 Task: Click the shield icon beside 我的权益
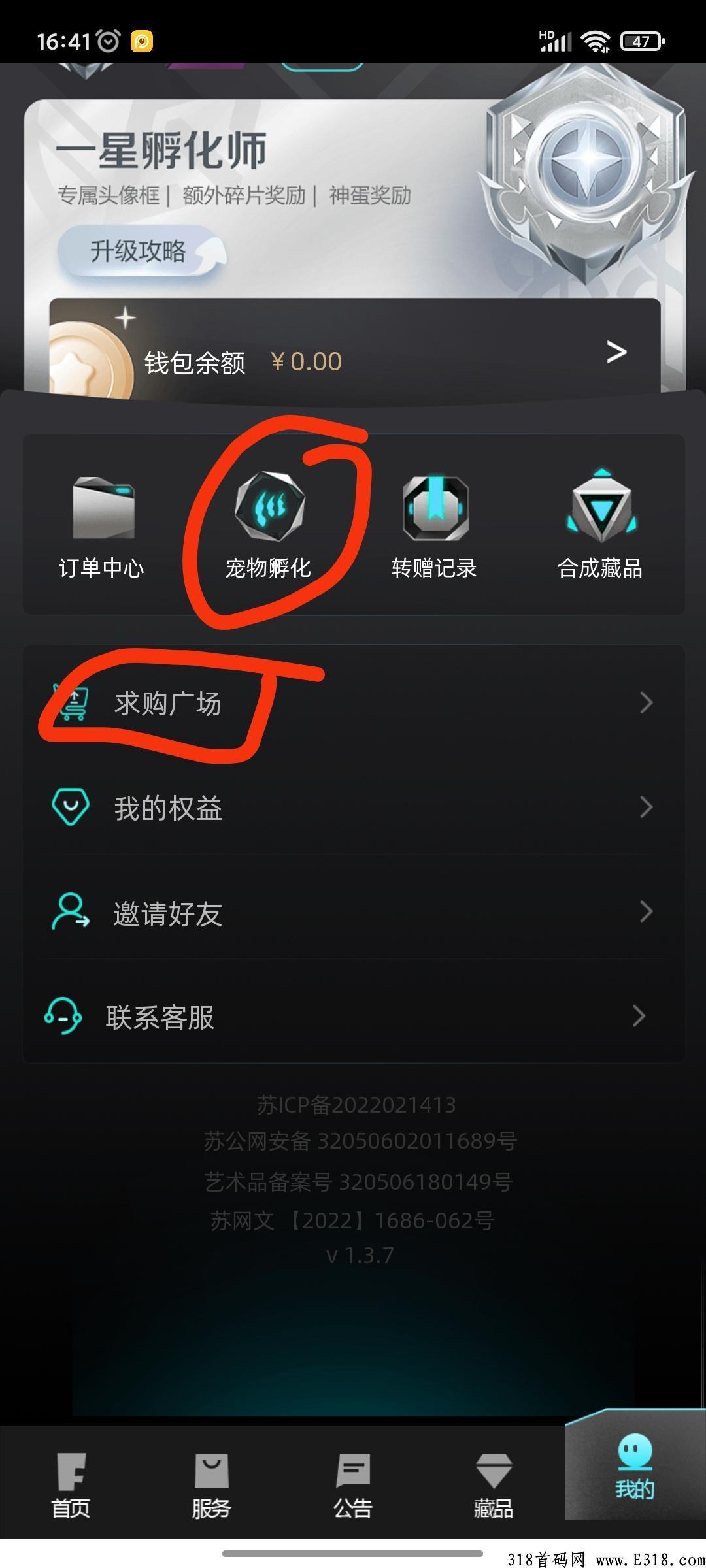click(71, 808)
